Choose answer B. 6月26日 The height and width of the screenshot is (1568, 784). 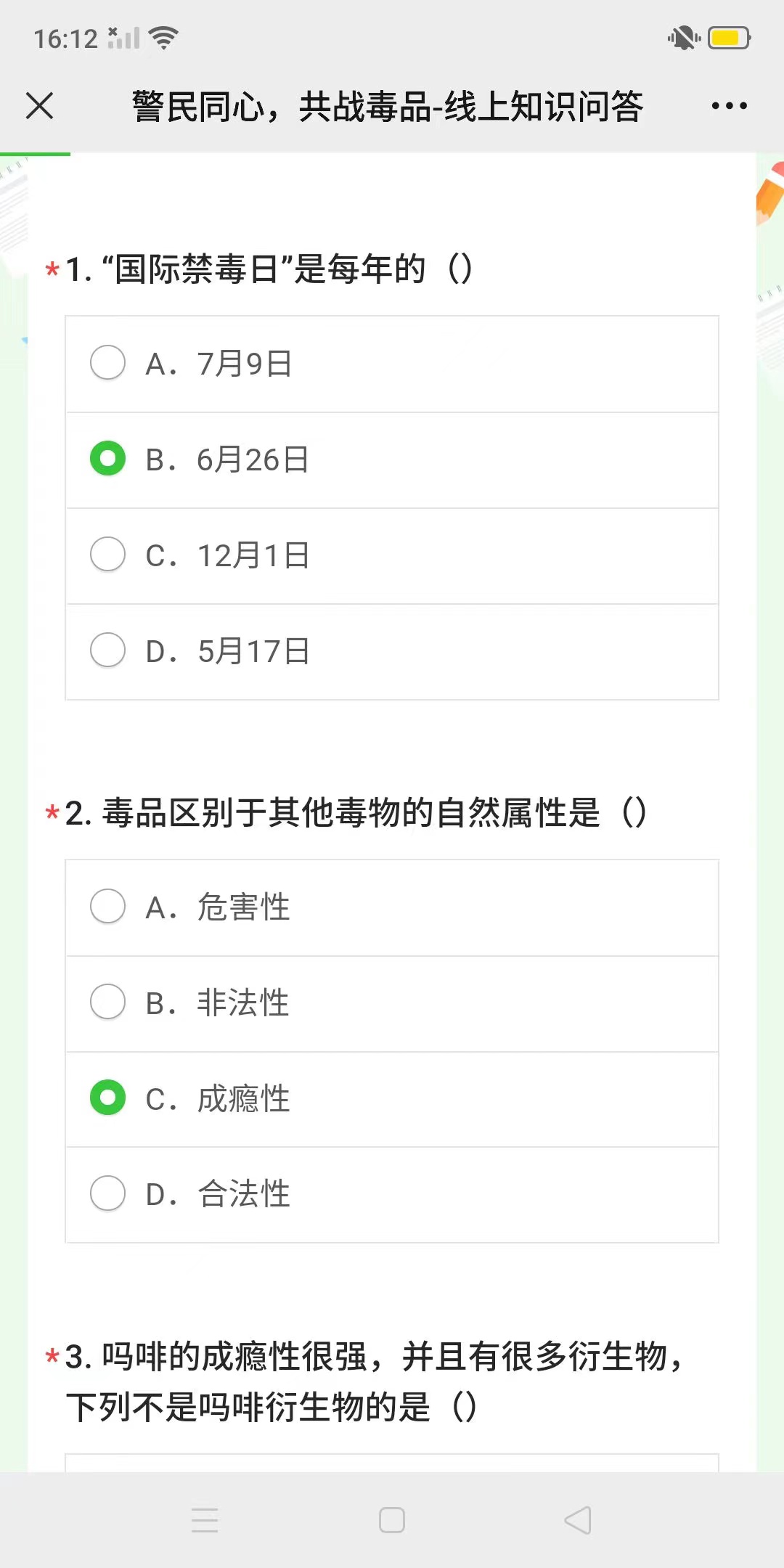pyautogui.click(x=392, y=460)
